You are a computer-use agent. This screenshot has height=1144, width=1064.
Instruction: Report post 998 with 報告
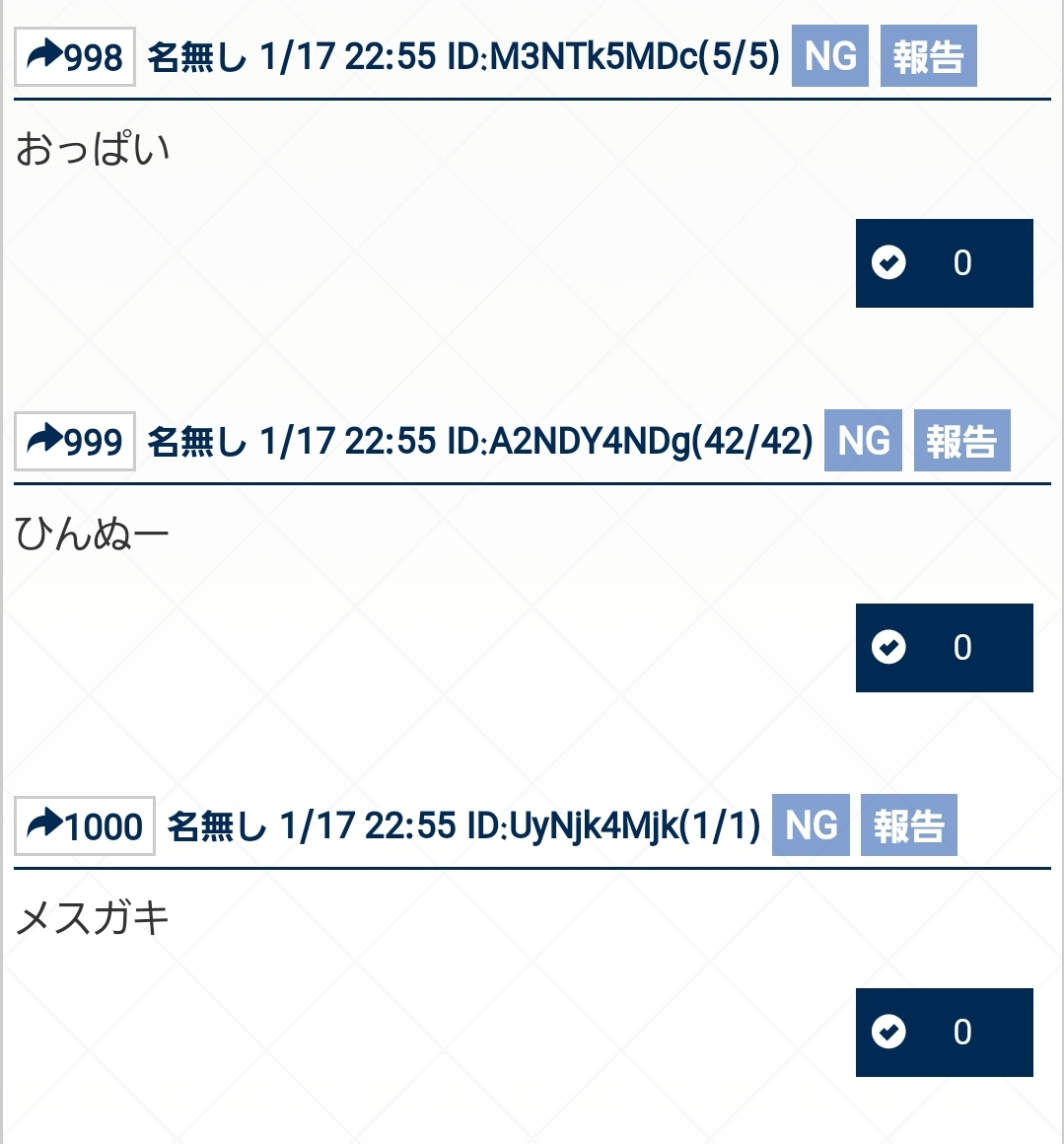[x=928, y=56]
